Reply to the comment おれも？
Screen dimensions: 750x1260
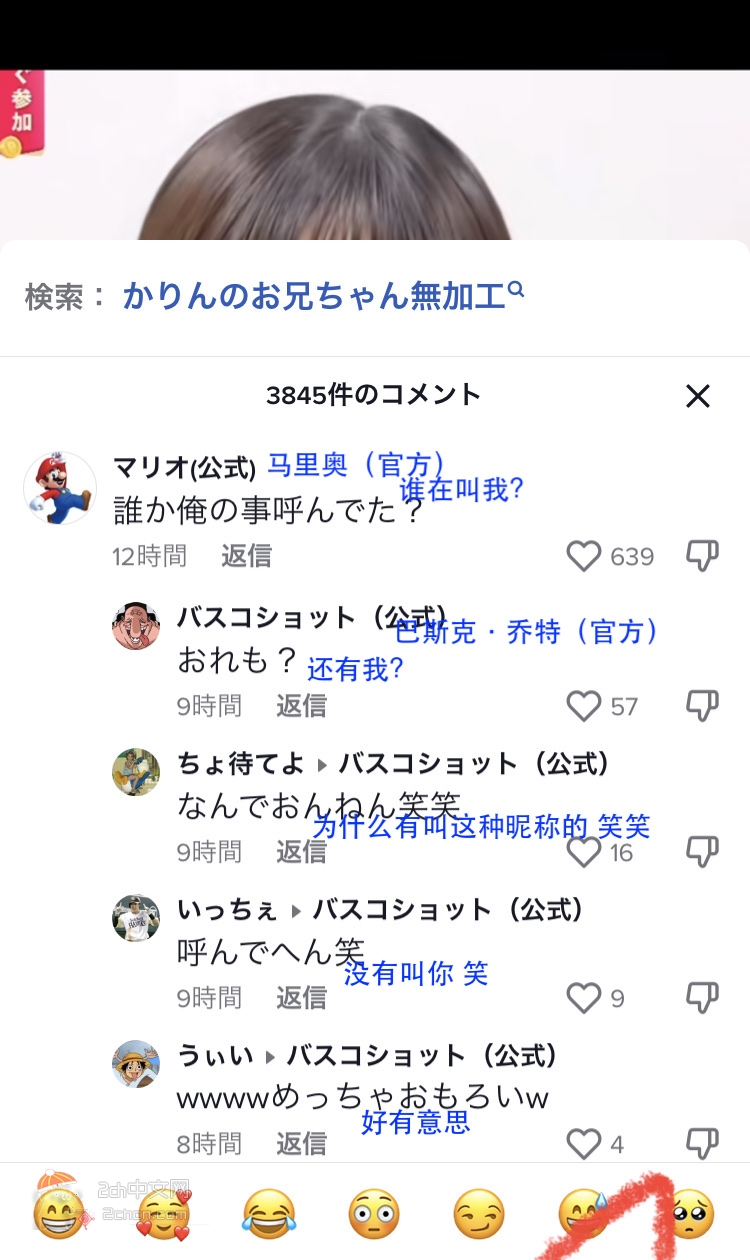tap(301, 706)
